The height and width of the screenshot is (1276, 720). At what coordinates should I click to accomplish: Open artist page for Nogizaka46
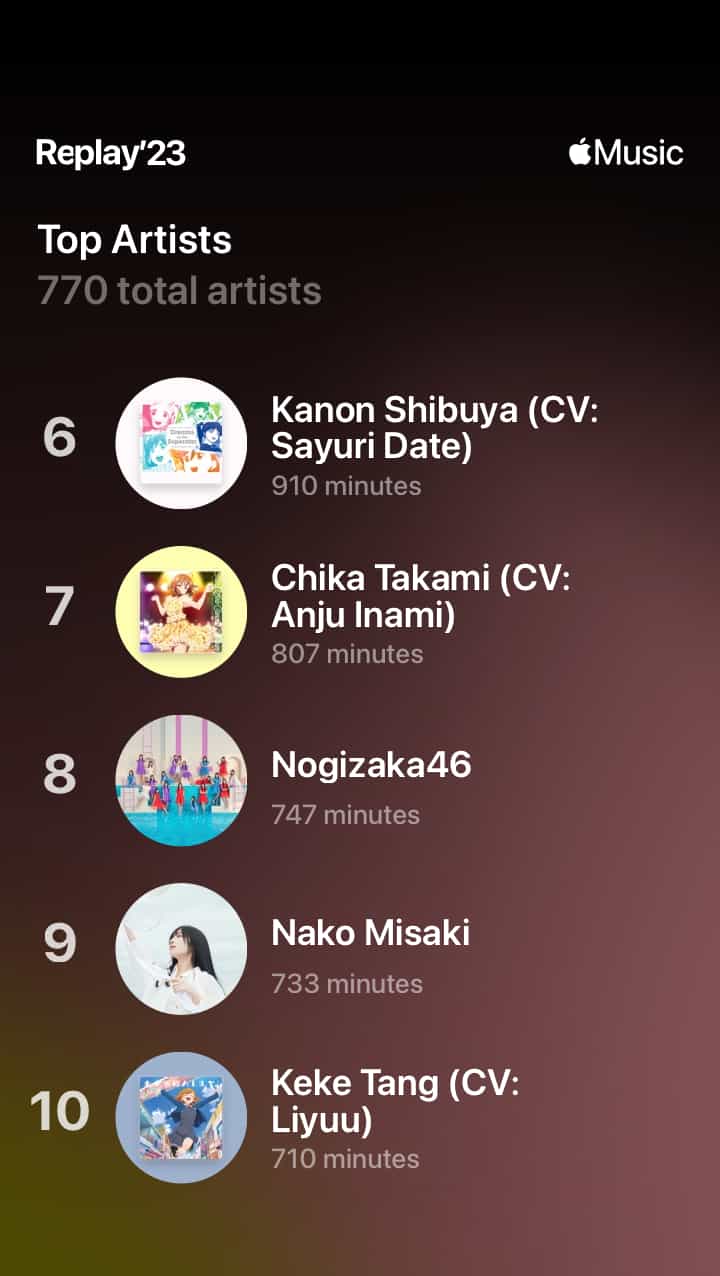click(x=373, y=764)
